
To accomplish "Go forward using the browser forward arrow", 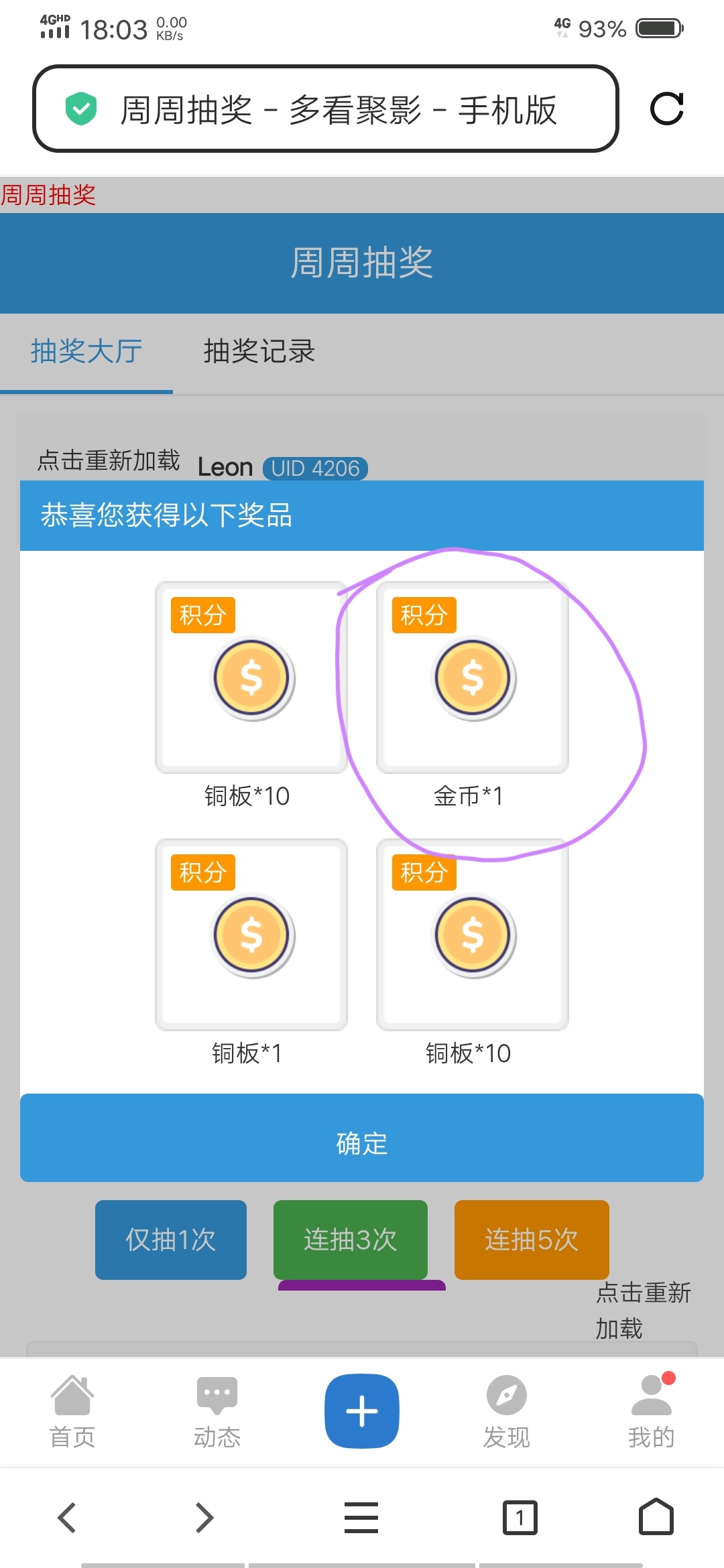I will tap(204, 1518).
